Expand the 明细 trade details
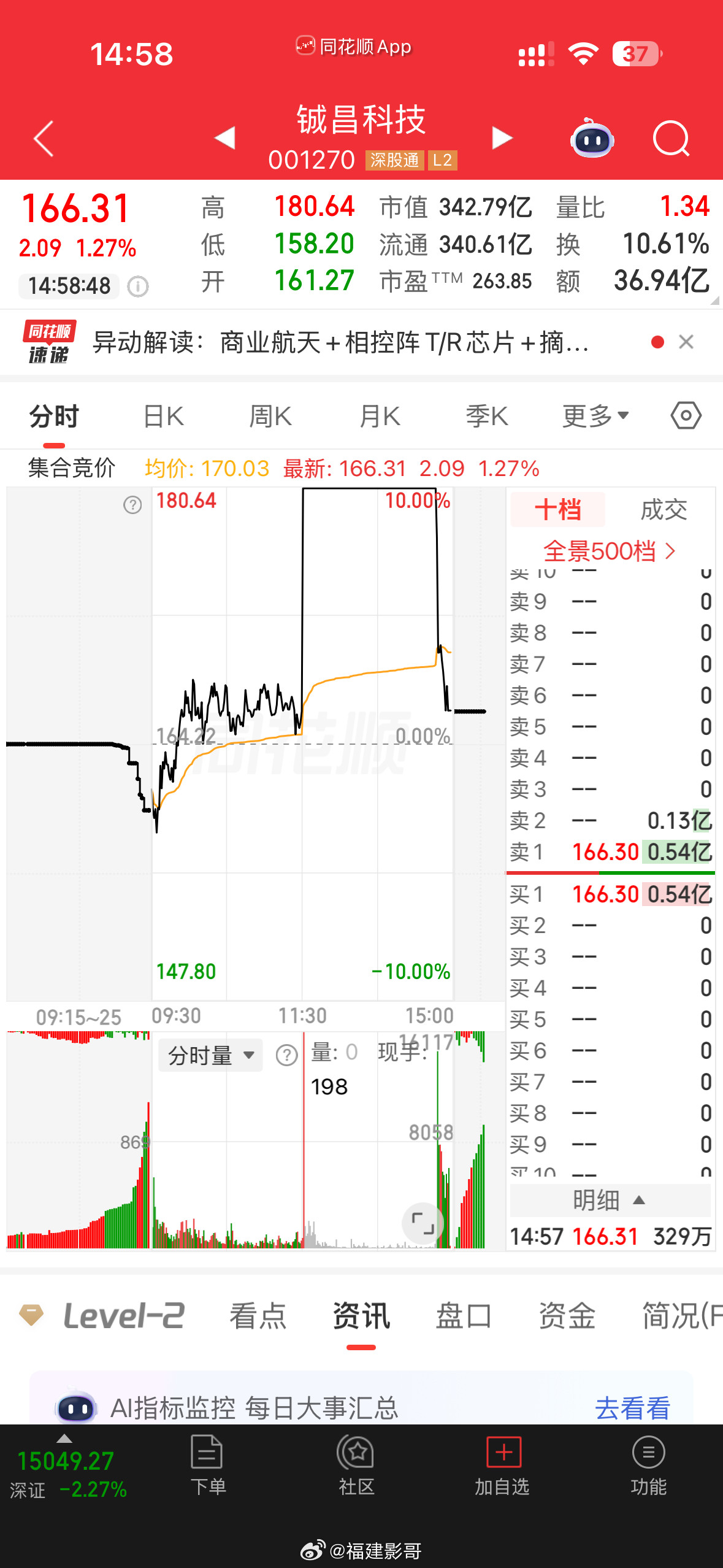The image size is (723, 1568). click(610, 1200)
